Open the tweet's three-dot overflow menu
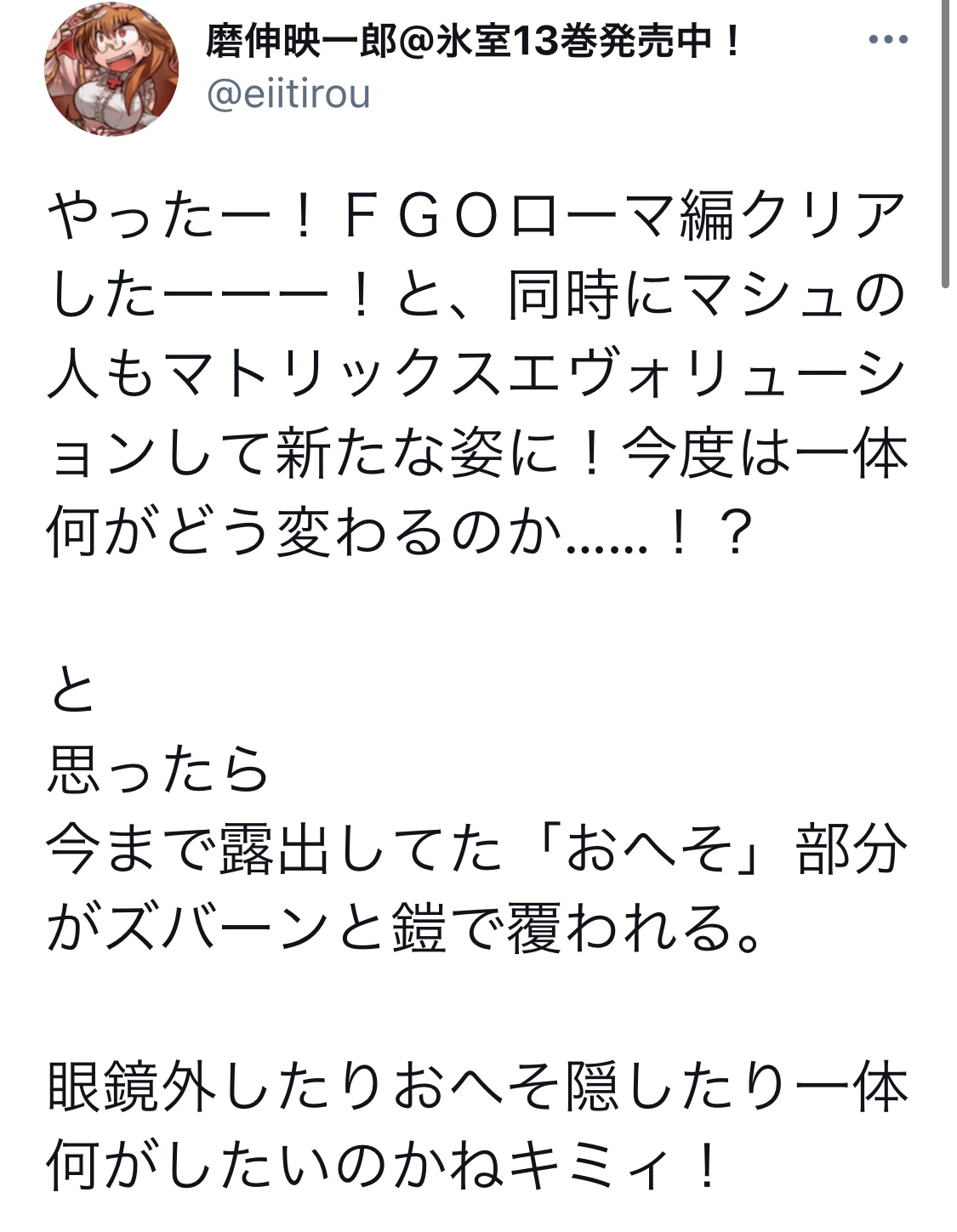 click(x=887, y=40)
